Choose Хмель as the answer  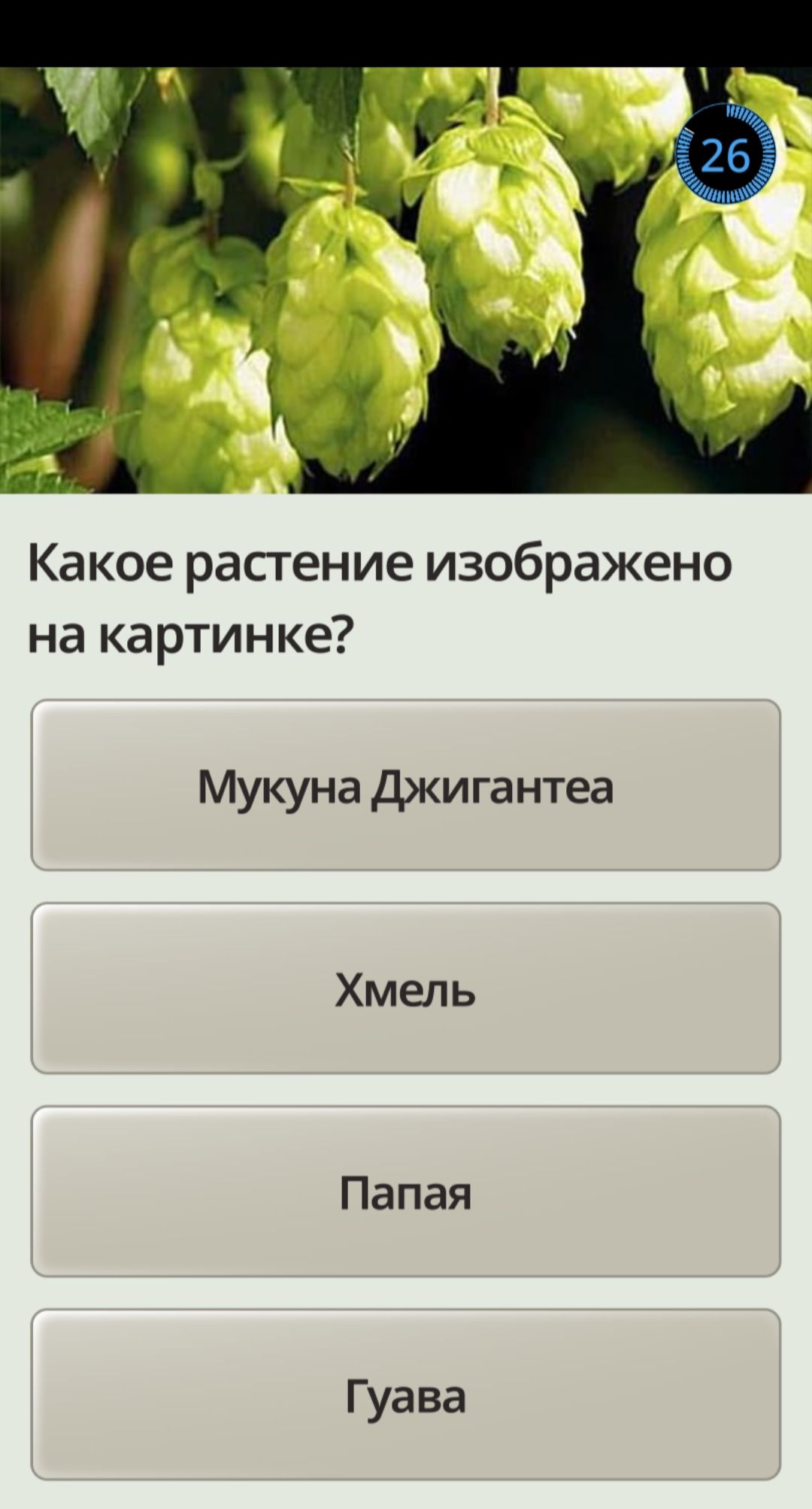click(x=406, y=988)
